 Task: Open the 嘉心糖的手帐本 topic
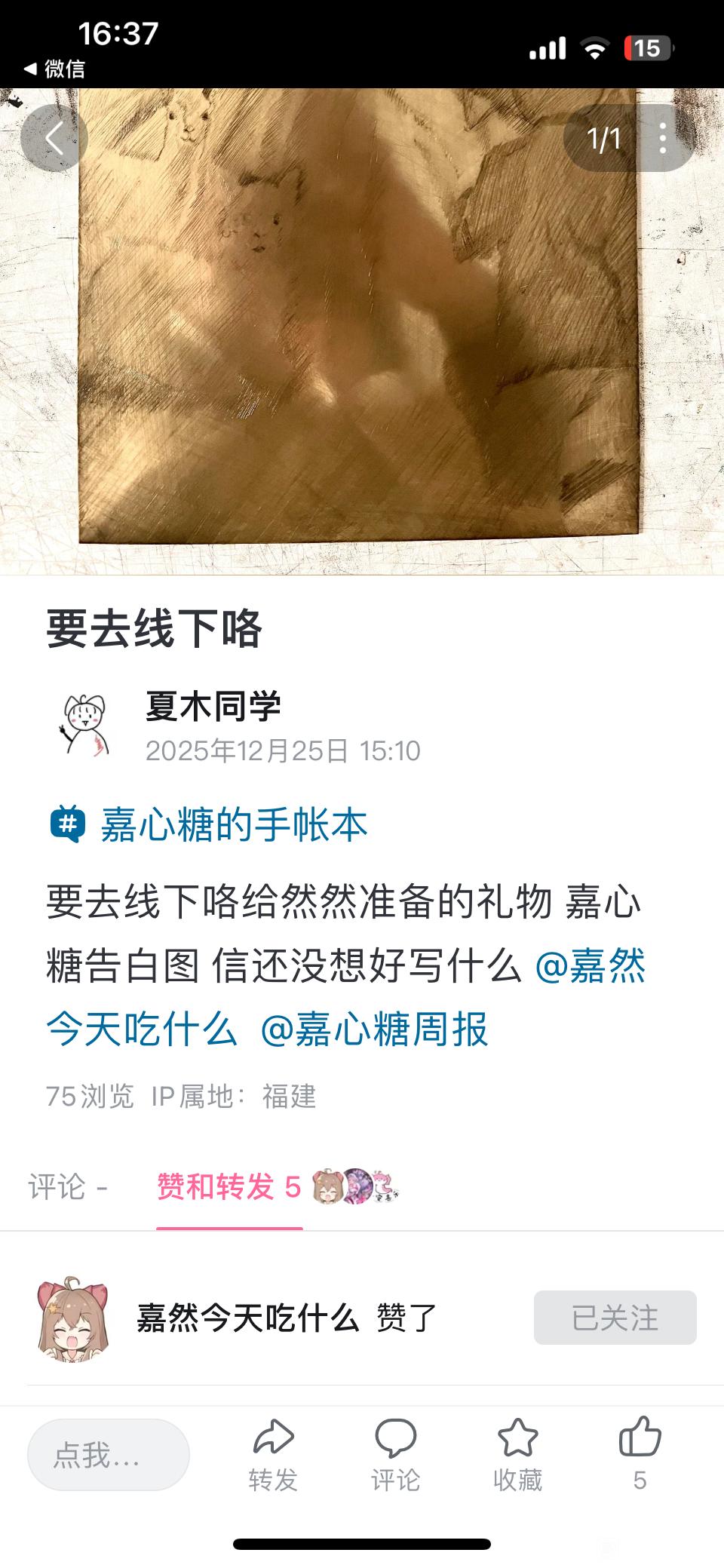[x=234, y=824]
